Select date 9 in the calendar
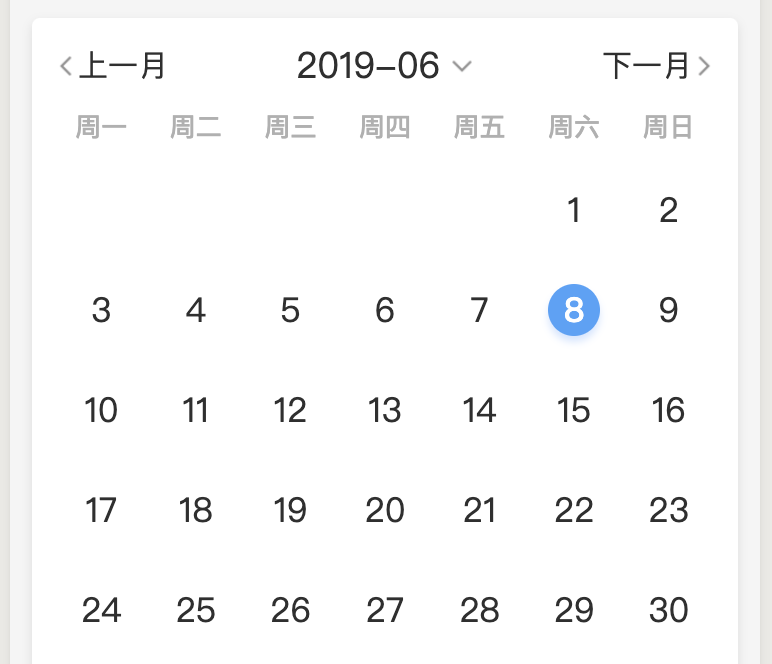The image size is (772, 664). coord(669,310)
